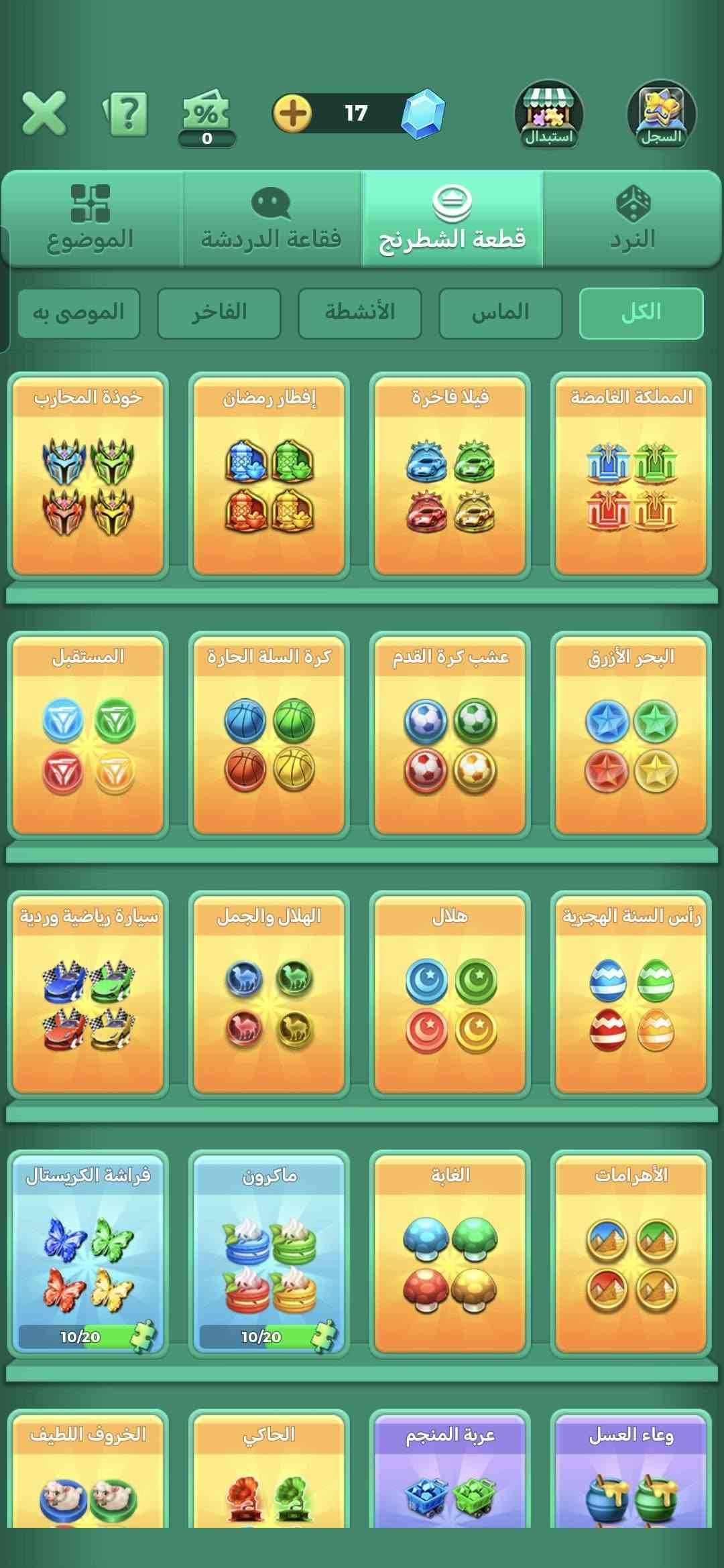This screenshot has width=724, height=1568.
Task: Open the فراشة الكريستال piece set
Action: click(x=88, y=1254)
